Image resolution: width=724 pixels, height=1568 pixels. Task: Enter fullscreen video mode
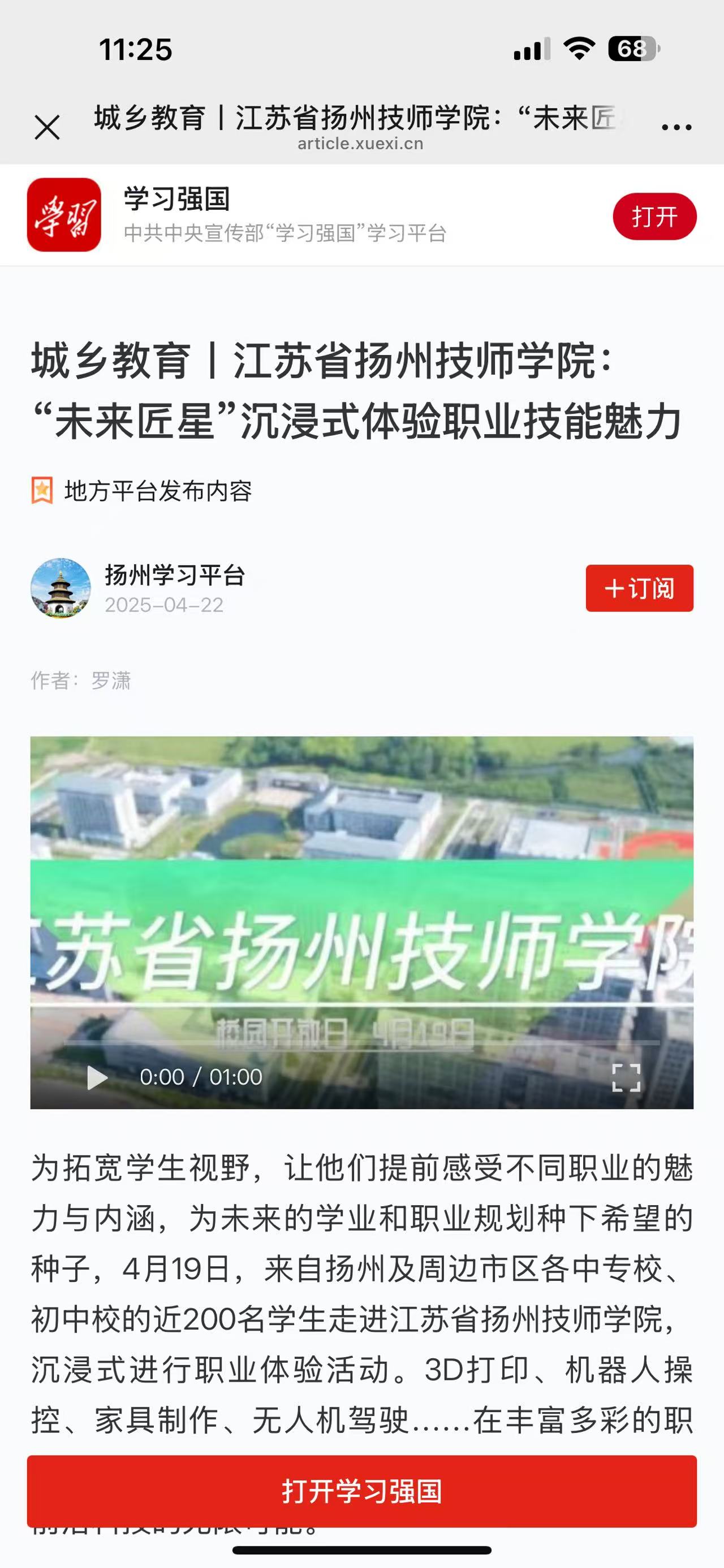pos(626,1077)
